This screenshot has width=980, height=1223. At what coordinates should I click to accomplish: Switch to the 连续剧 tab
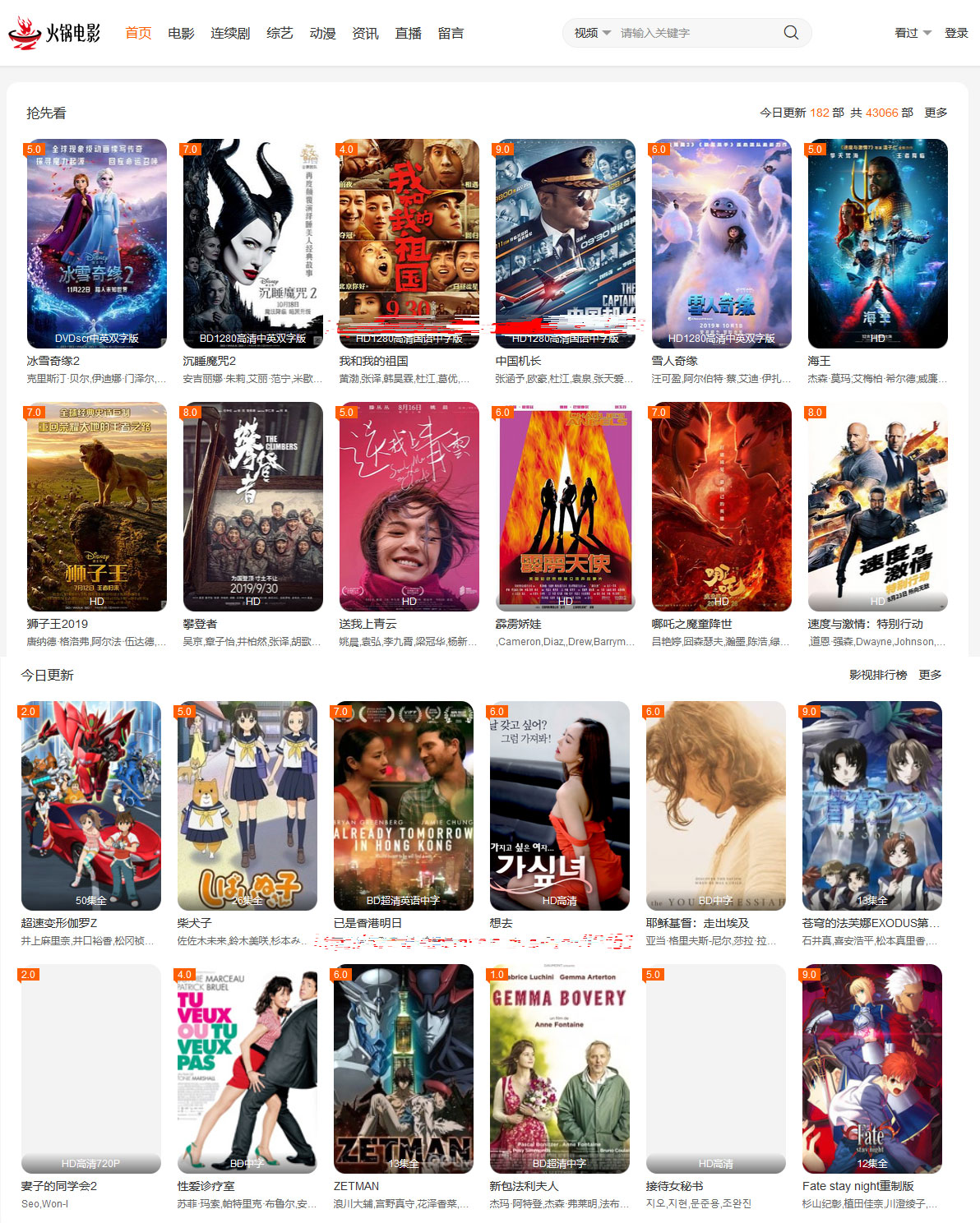click(230, 33)
